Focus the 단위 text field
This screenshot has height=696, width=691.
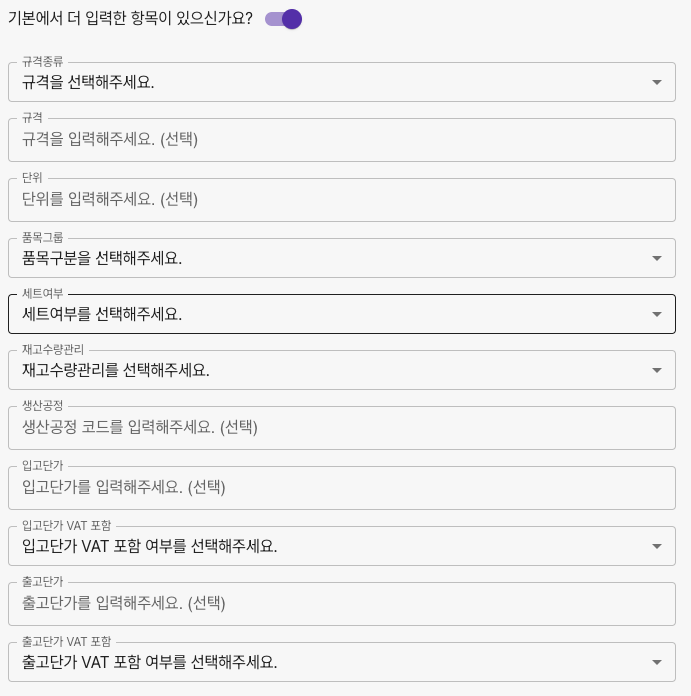[x=341, y=200]
